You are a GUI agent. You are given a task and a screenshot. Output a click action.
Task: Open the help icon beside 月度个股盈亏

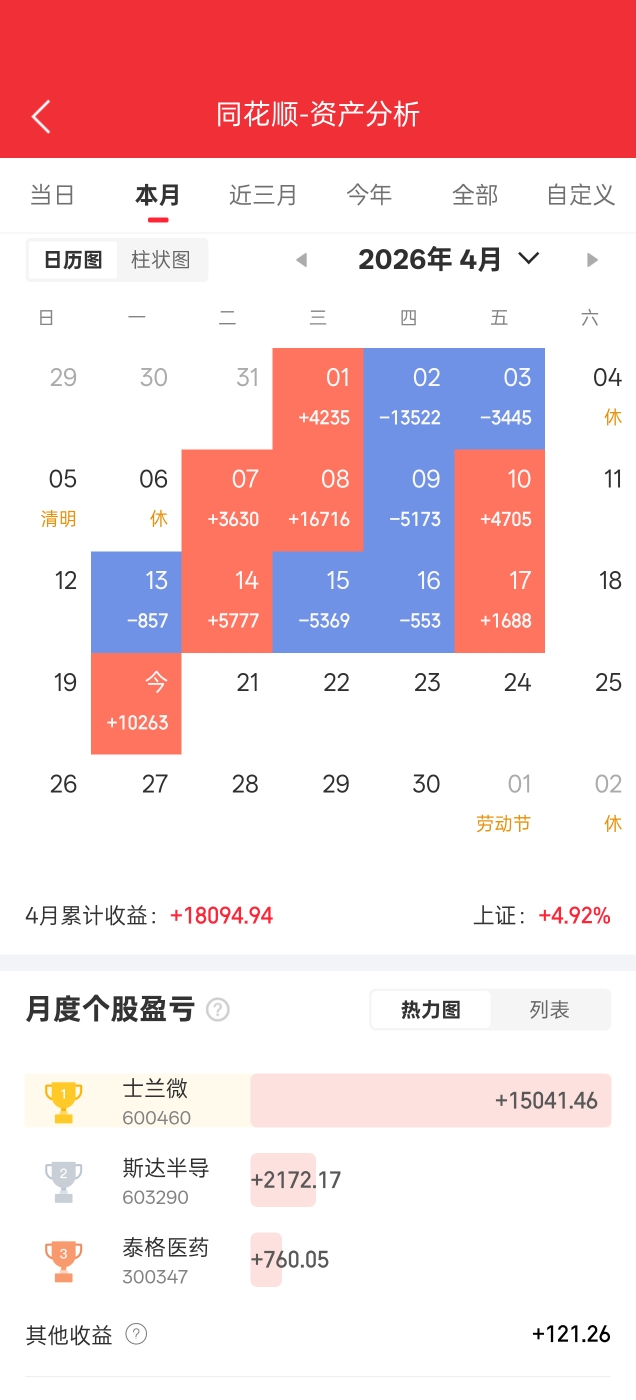(x=217, y=1010)
